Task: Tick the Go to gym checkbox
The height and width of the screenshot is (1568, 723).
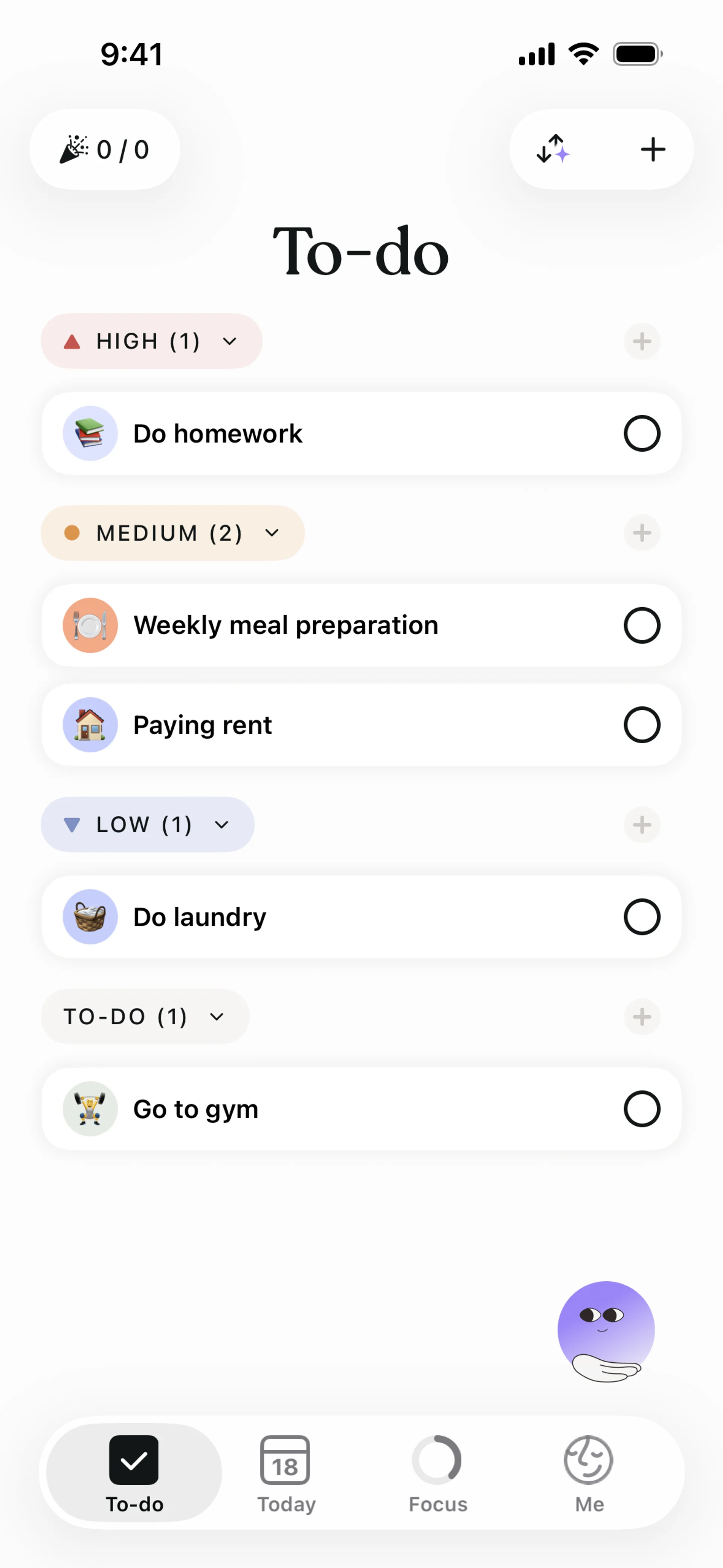Action: coord(641,1109)
